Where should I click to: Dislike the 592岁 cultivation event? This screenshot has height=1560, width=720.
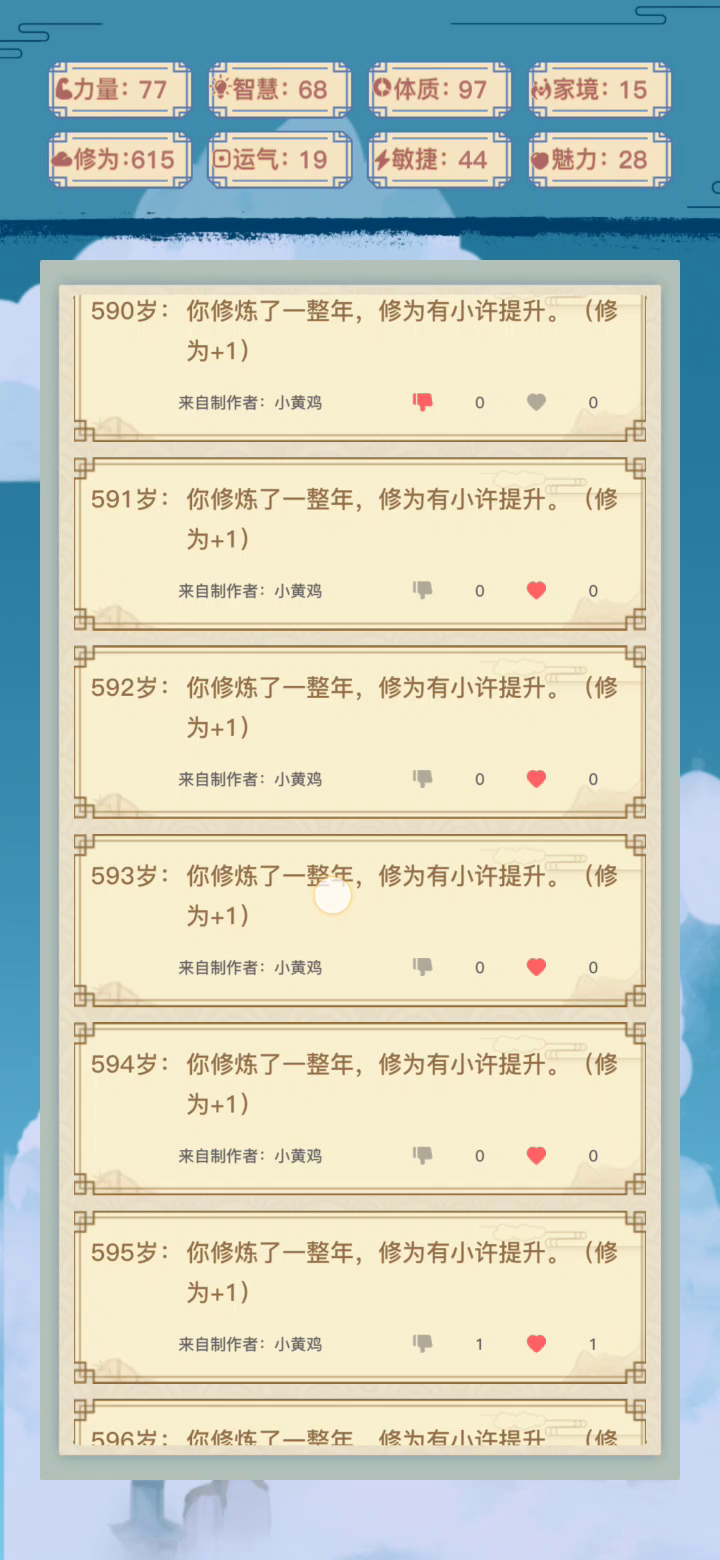pyautogui.click(x=423, y=778)
